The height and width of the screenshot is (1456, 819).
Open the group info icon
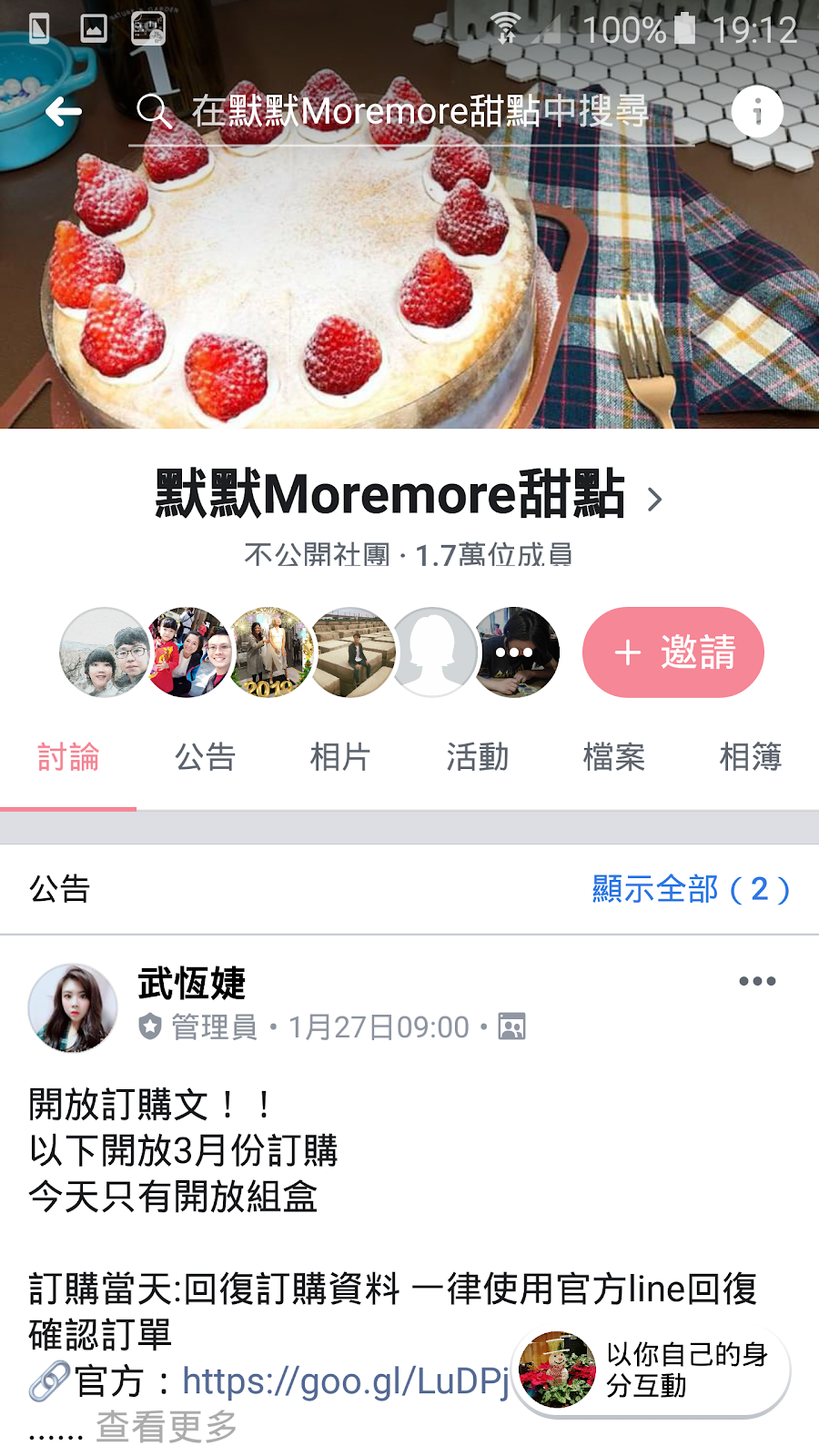pyautogui.click(x=756, y=112)
